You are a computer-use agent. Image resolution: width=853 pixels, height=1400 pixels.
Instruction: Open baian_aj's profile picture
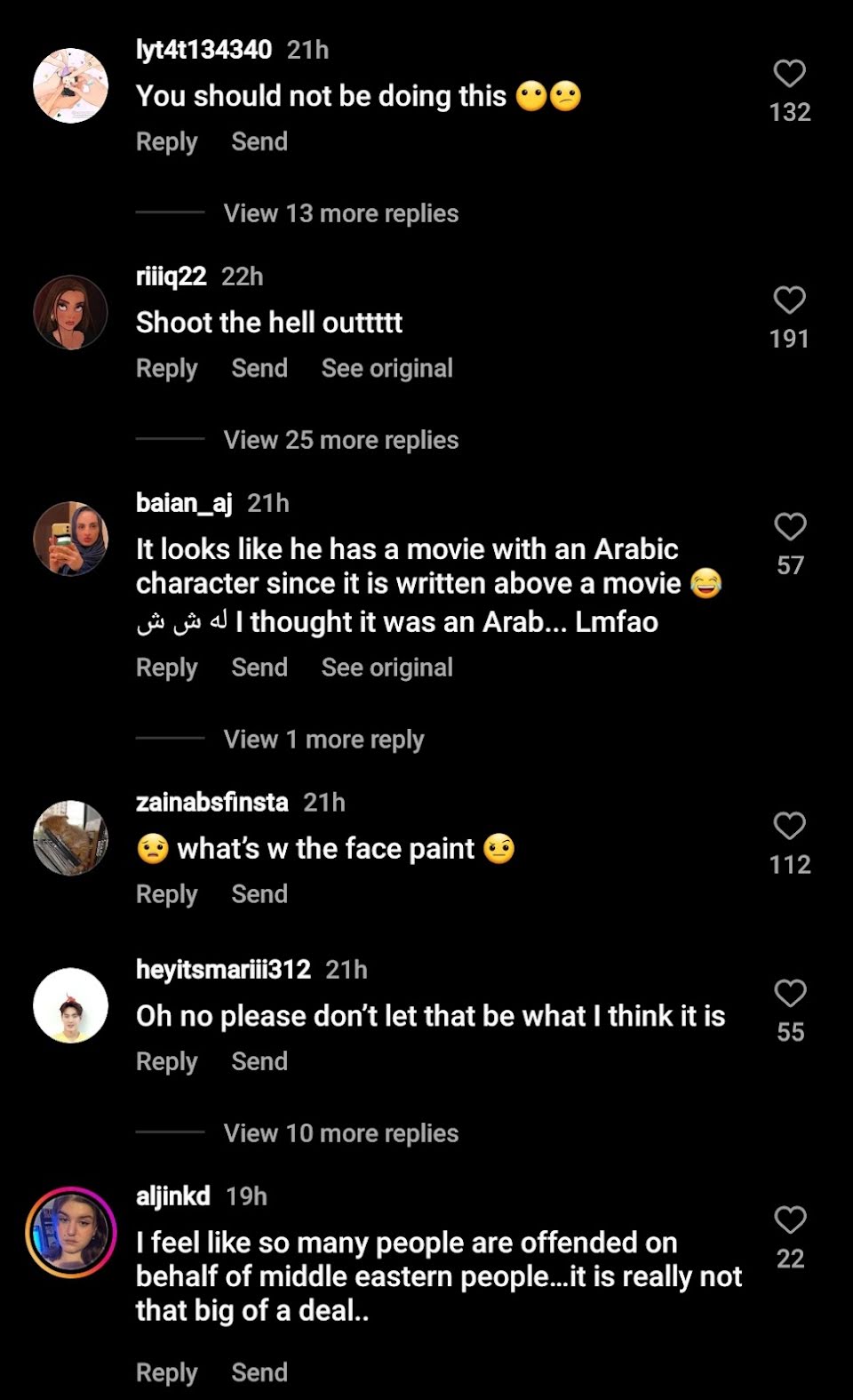coord(70,538)
